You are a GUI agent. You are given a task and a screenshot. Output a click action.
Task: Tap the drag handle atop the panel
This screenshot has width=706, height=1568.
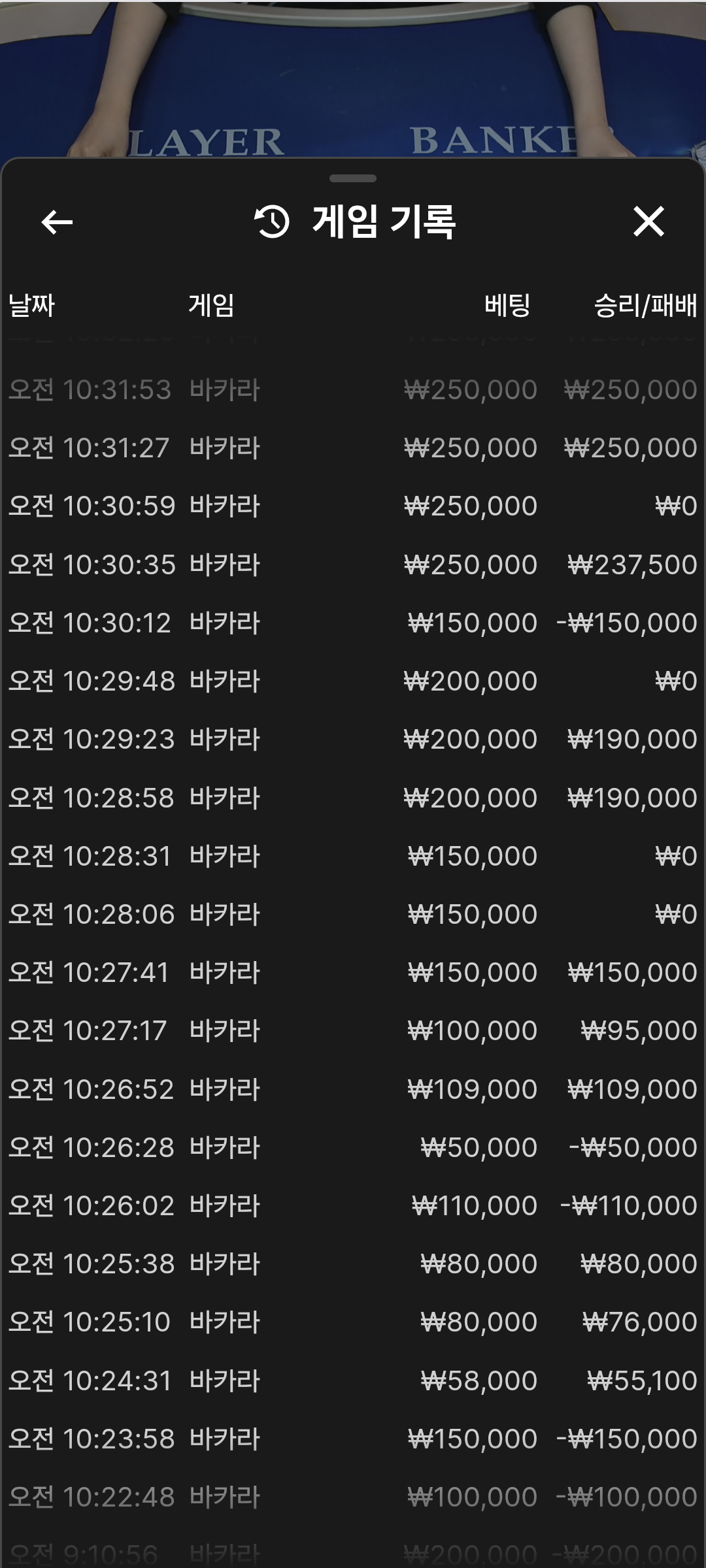tap(353, 178)
